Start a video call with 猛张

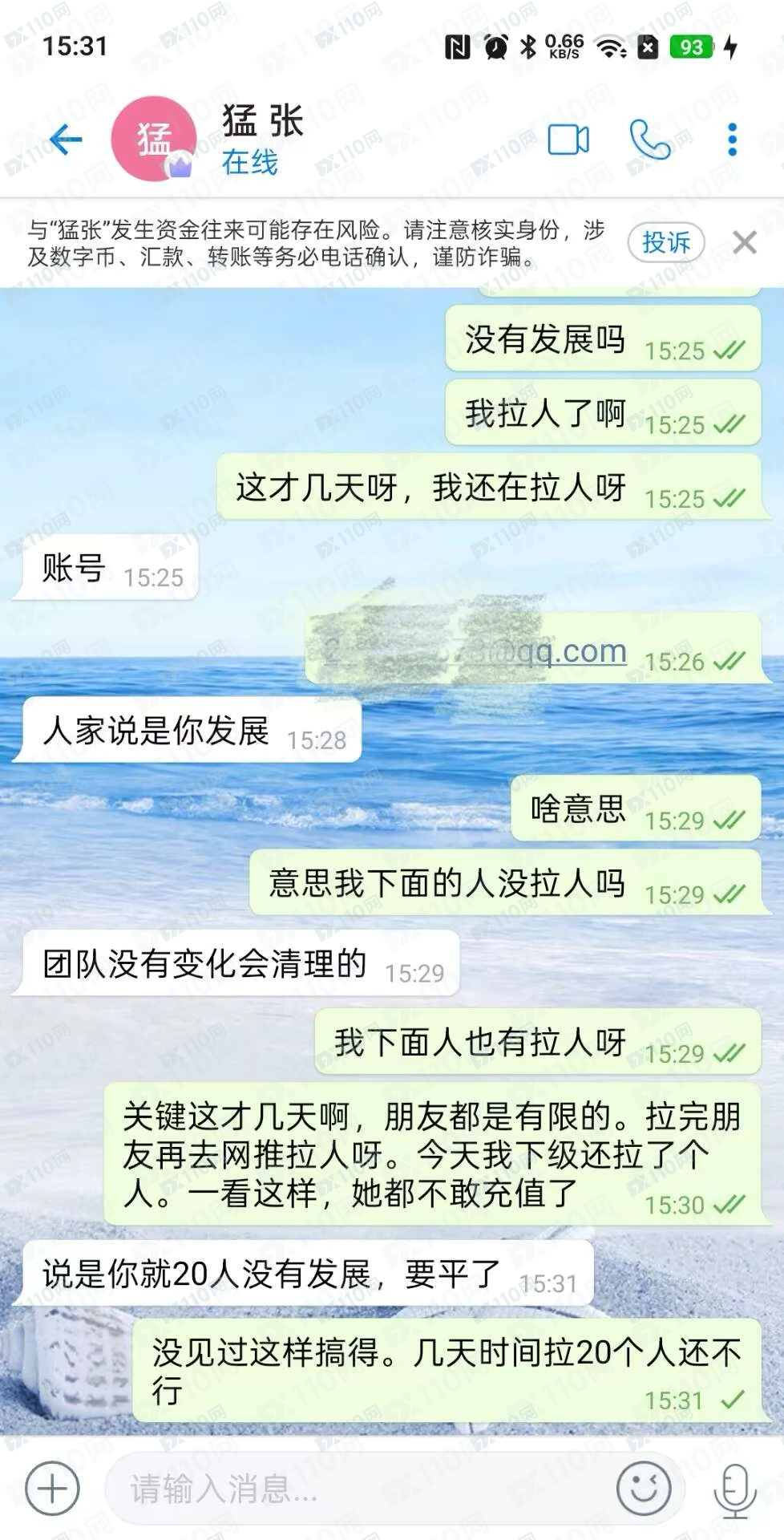(568, 140)
